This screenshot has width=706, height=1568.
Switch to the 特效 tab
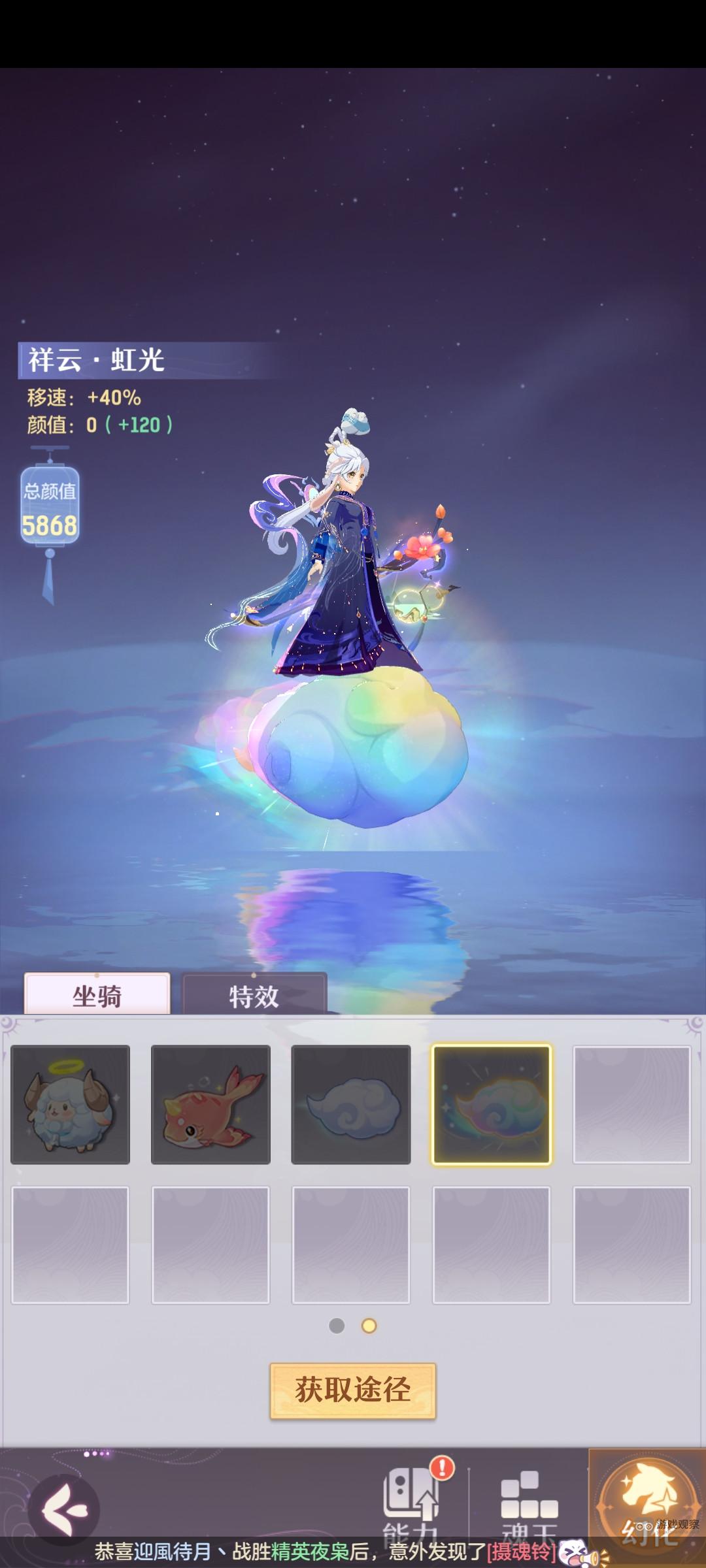[254, 996]
